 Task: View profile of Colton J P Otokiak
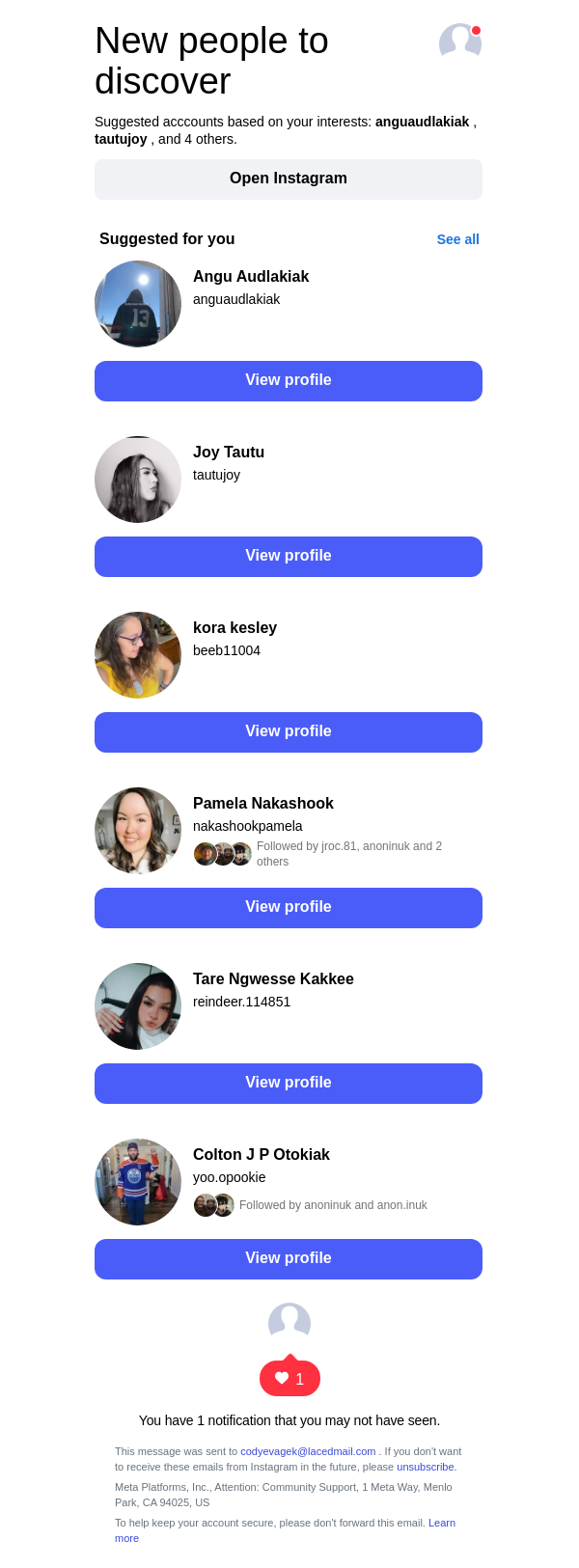[x=288, y=1259]
